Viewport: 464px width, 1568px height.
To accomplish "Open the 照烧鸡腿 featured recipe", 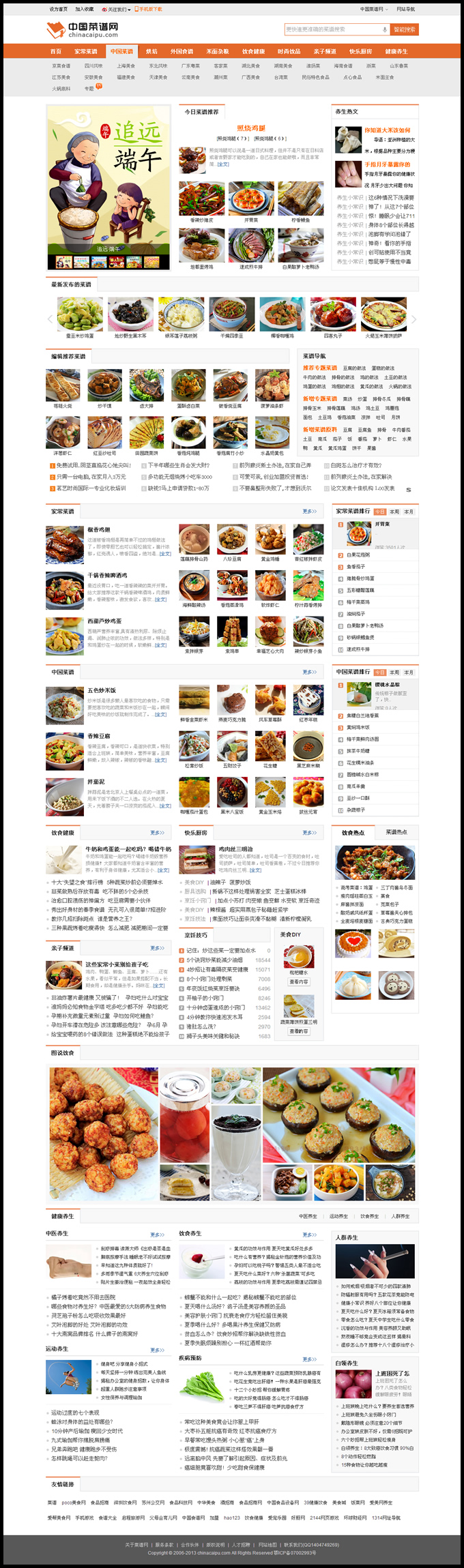I will (x=250, y=128).
